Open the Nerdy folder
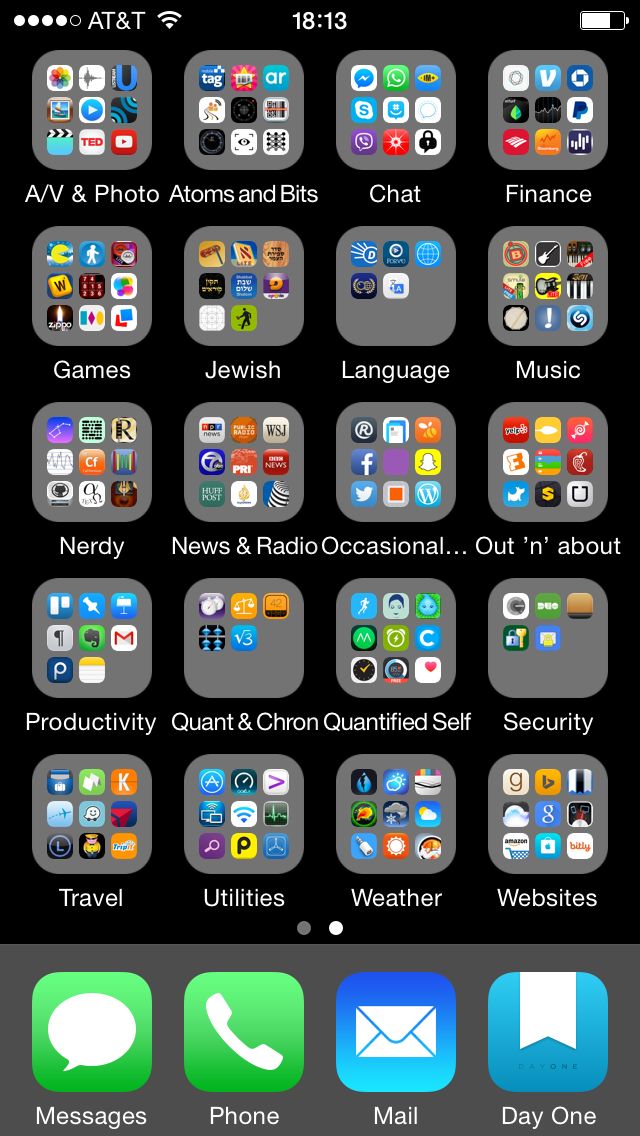 [x=92, y=462]
